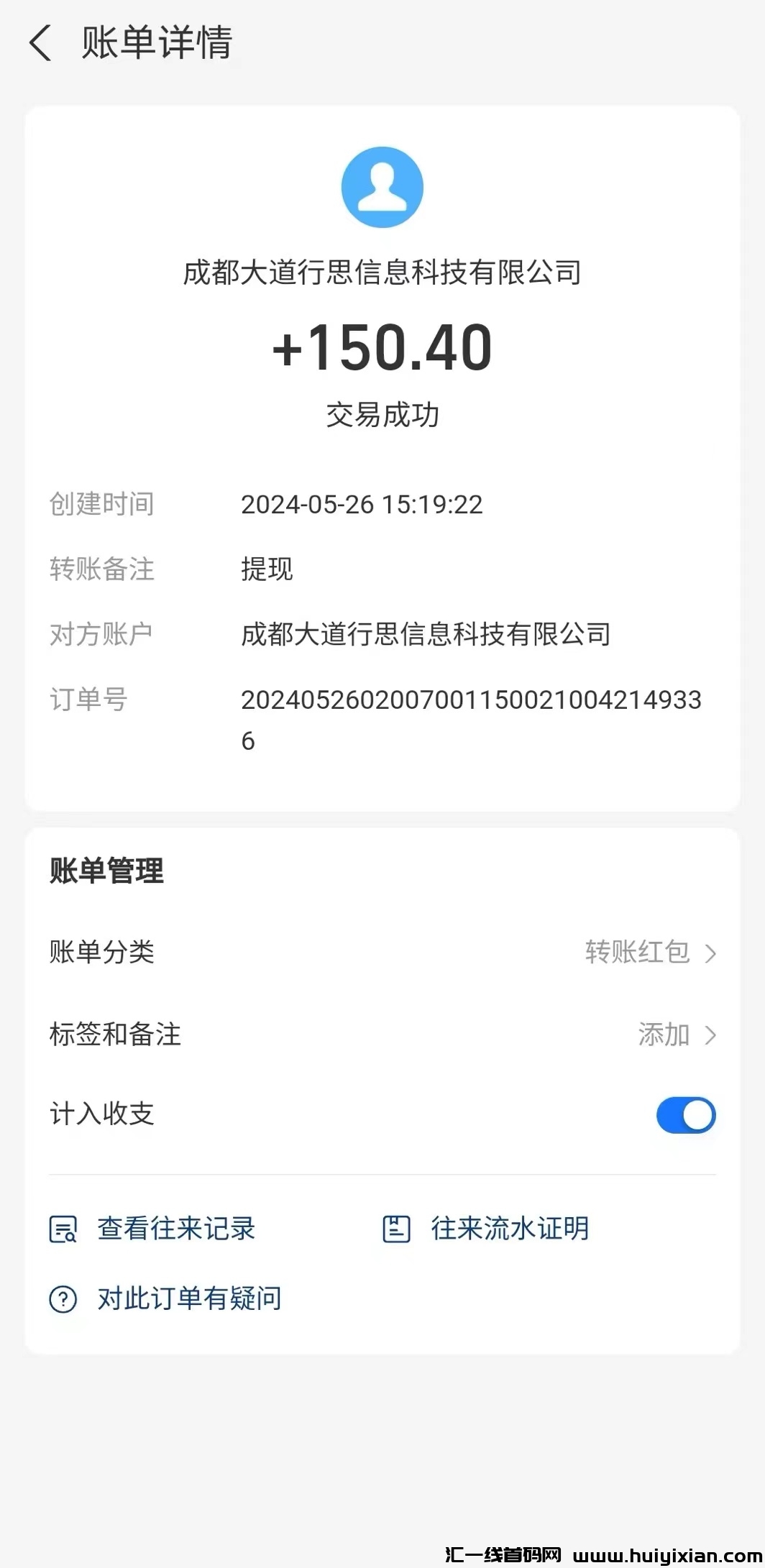Click the 往来流水证明 save icon
The height and width of the screenshot is (1568, 765).
[x=396, y=1227]
